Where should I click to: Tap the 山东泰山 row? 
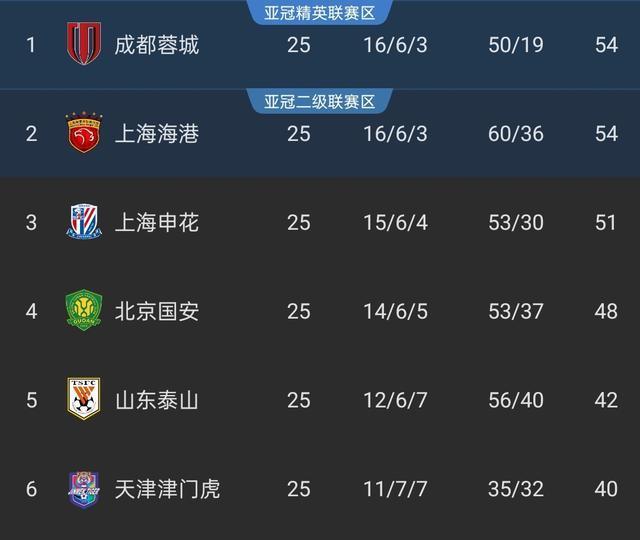[156, 400]
